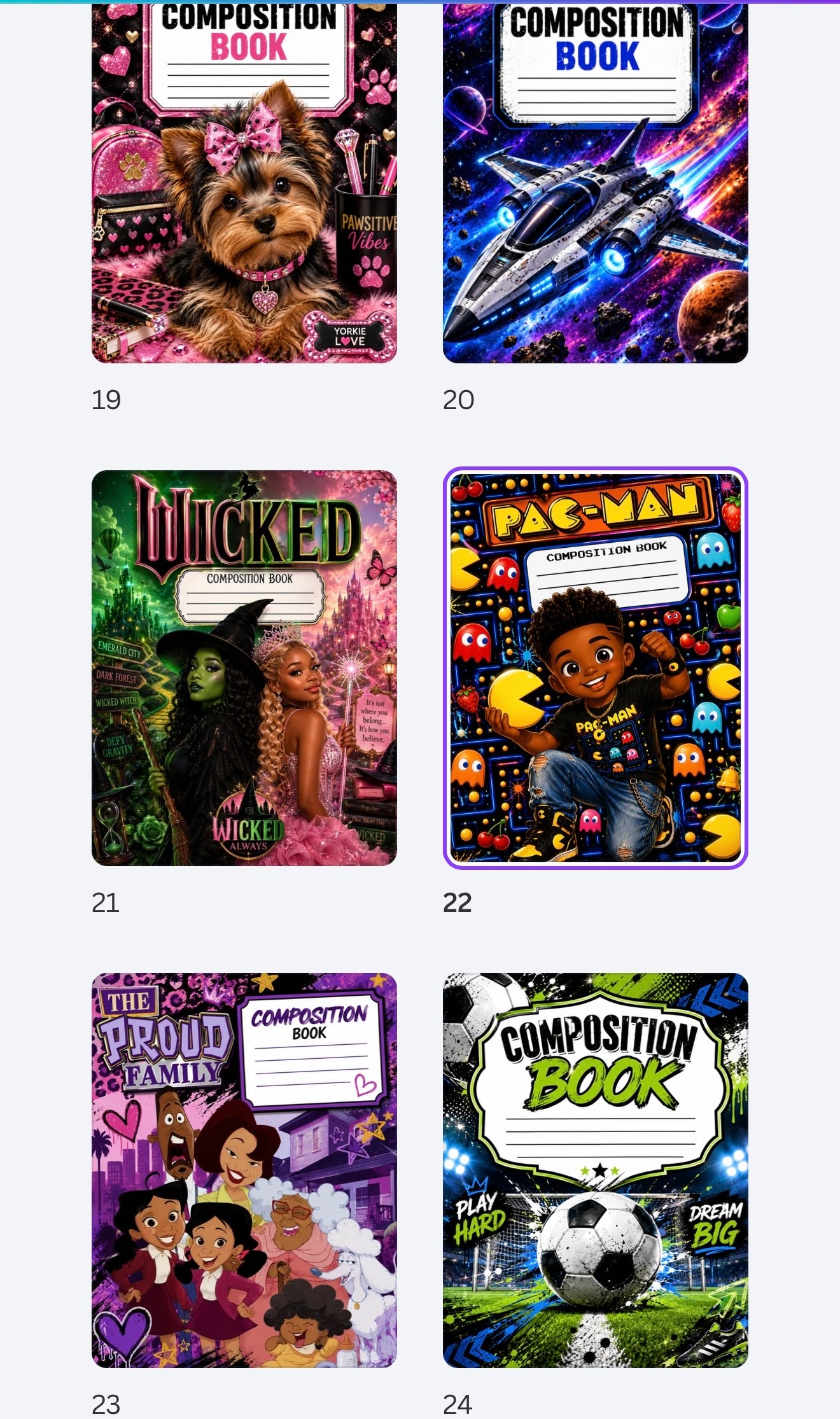Tap page 22 Pac-Man composition book cover
Screen dimensions: 840x1419
click(596, 668)
